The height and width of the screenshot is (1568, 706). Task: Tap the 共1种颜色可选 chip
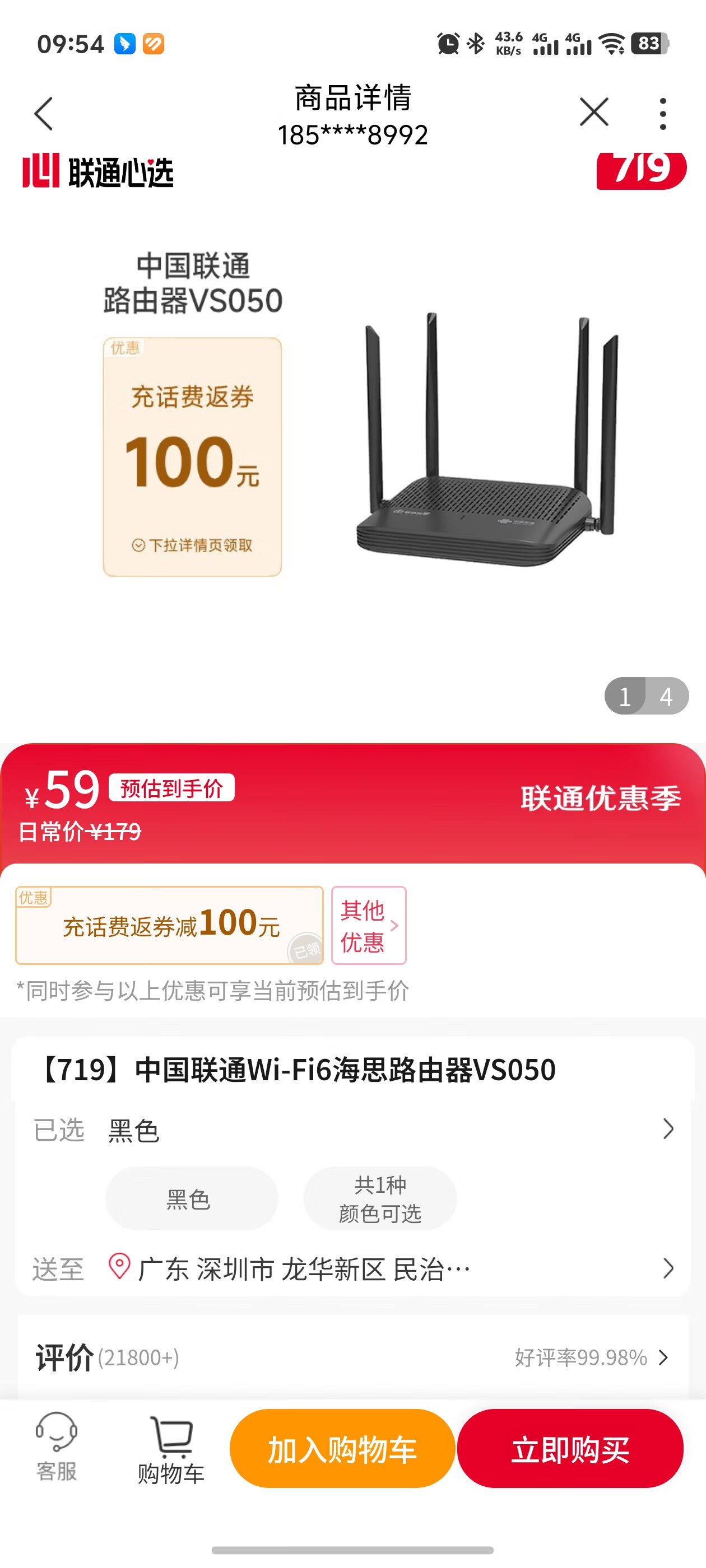(x=379, y=1198)
